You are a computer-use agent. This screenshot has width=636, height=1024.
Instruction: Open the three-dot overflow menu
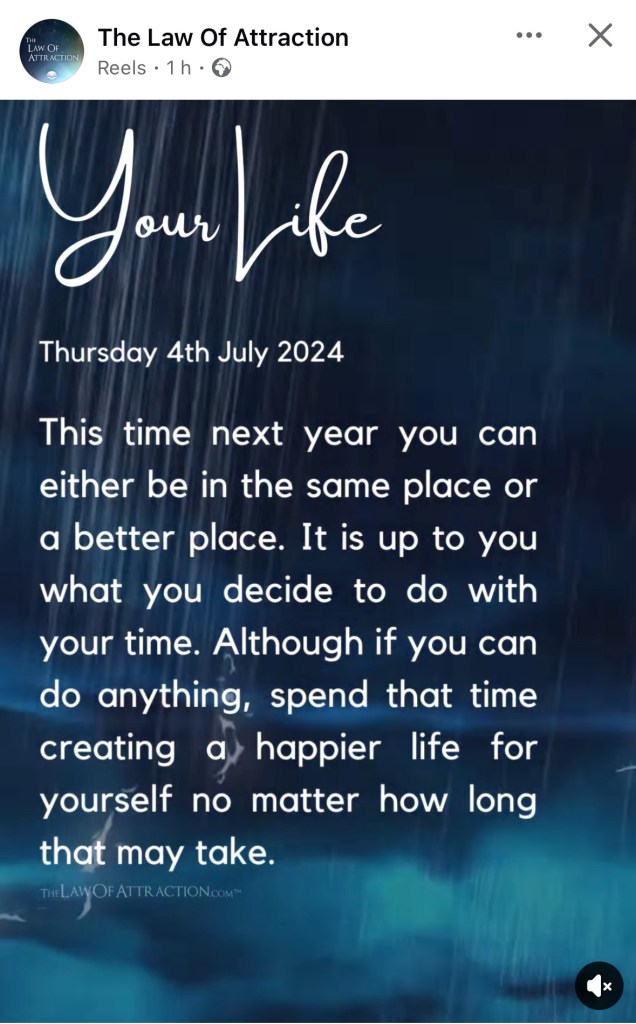tap(528, 35)
